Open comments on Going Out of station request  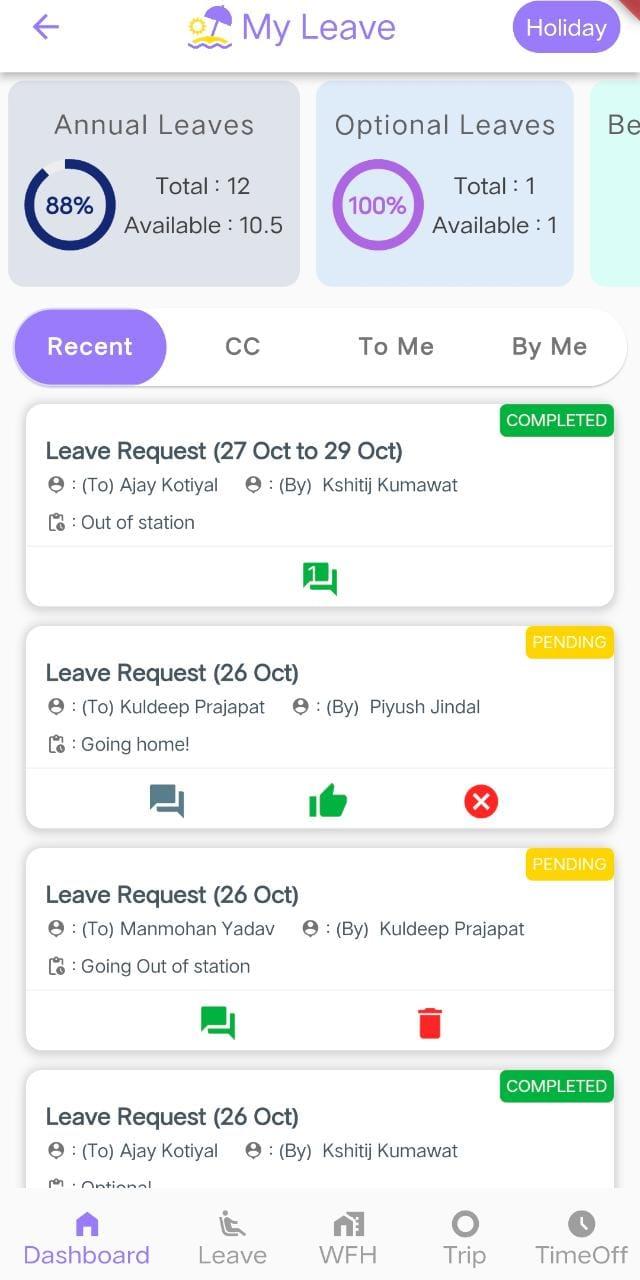218,1023
